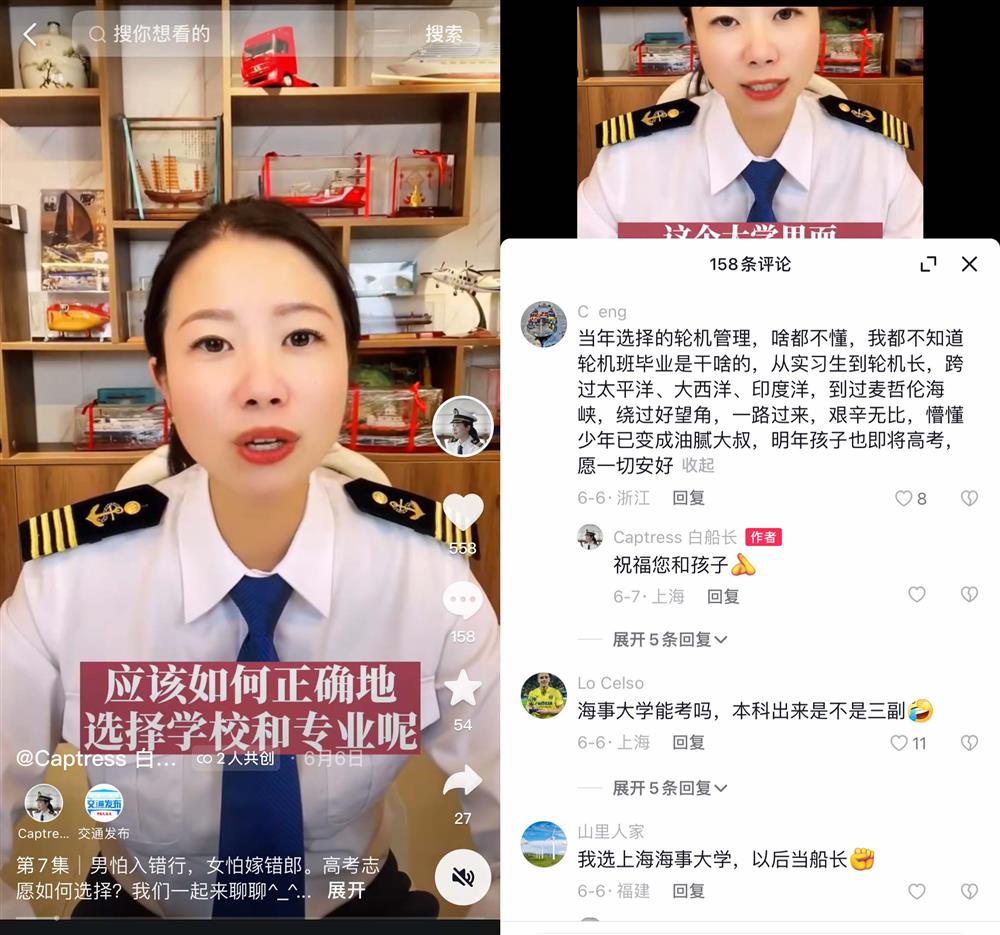The height and width of the screenshot is (935, 1000).
Task: Favorite the video with the star icon
Action: pos(462,689)
